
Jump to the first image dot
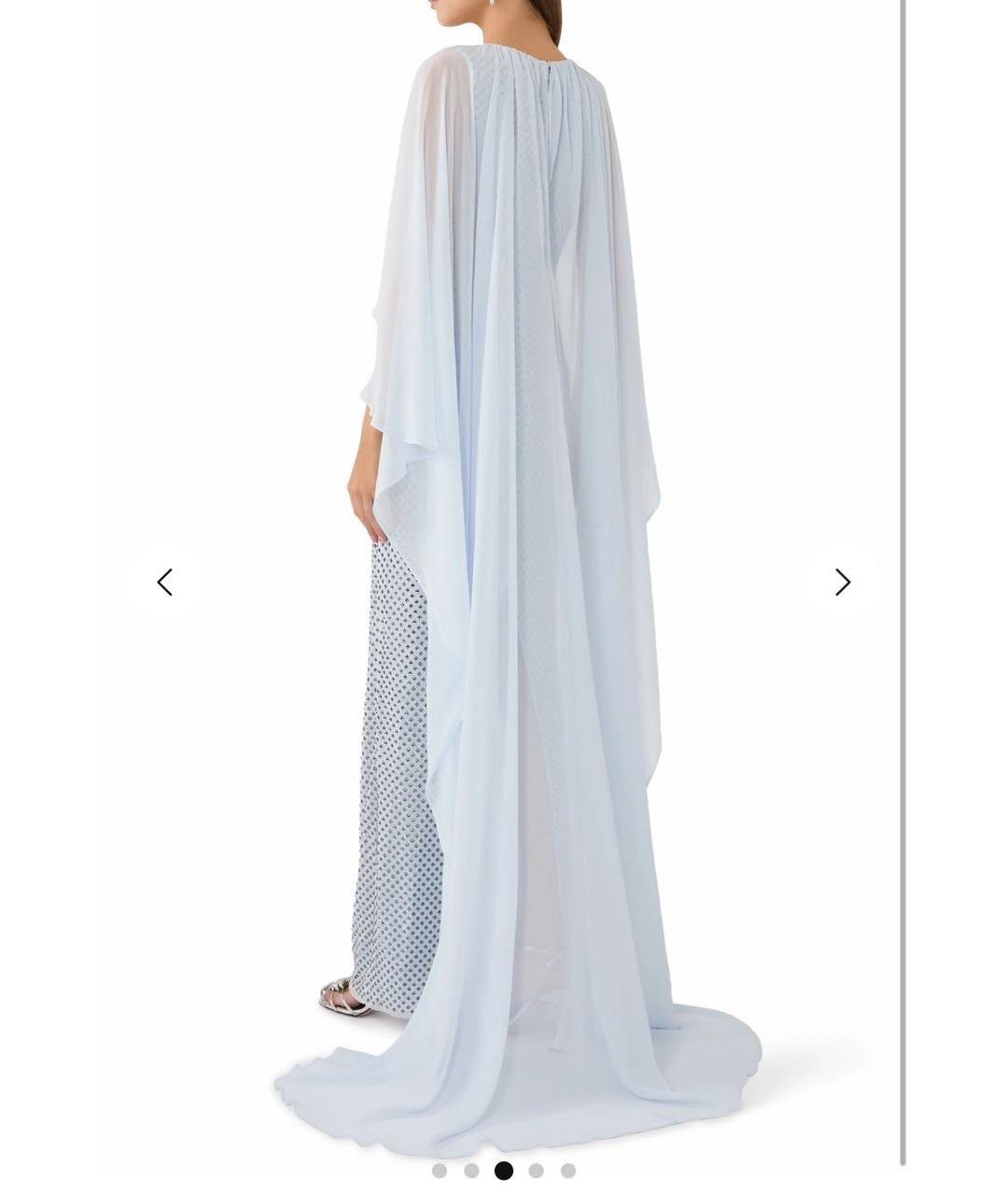point(440,1171)
